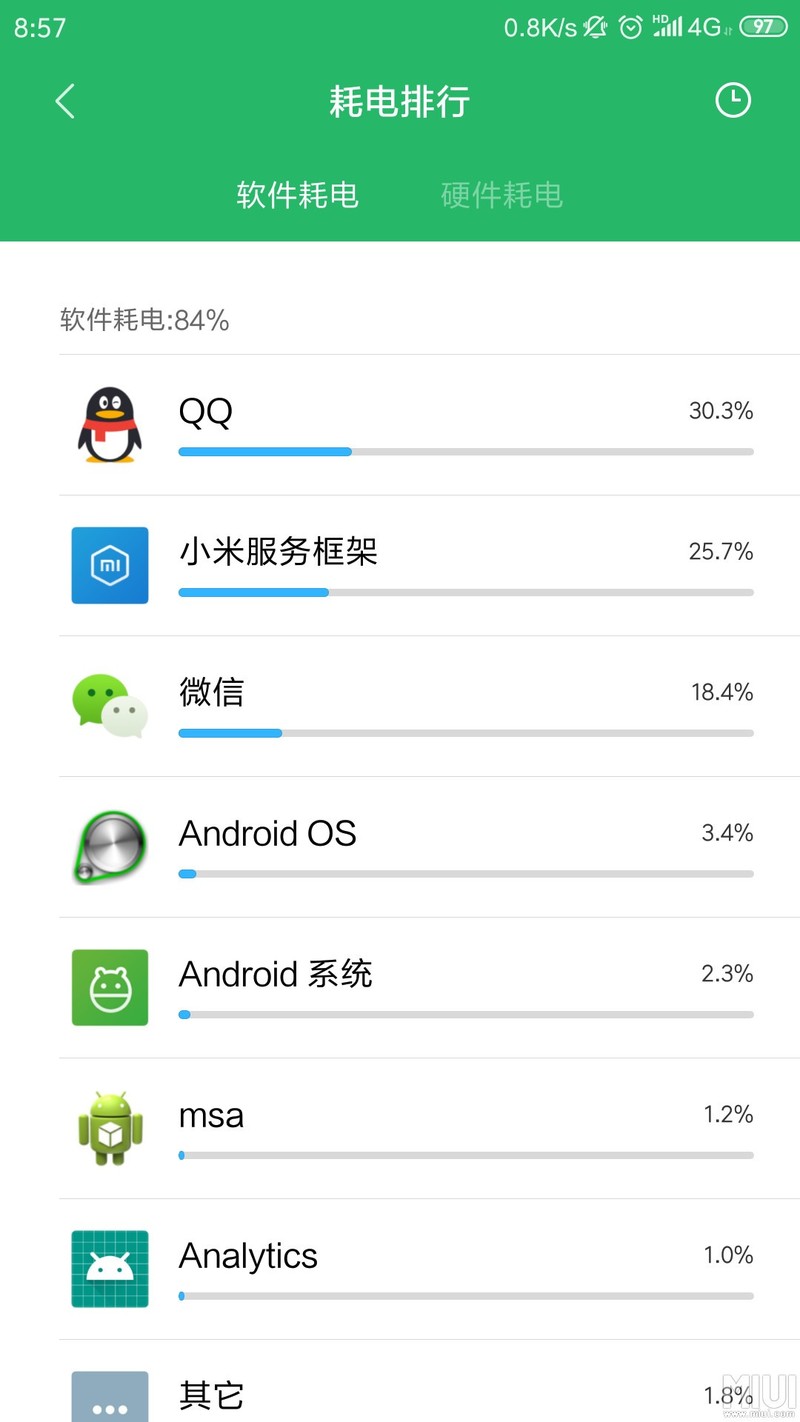Select the 小米服务框架 app icon
Screen dimensions: 800x1422
(x=110, y=566)
